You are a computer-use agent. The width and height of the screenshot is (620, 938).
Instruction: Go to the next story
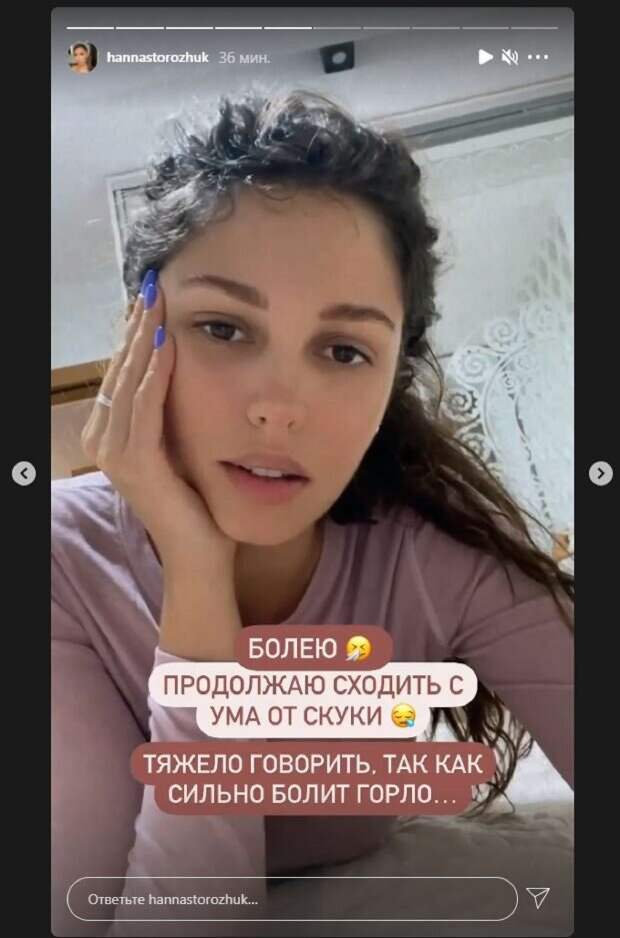click(600, 473)
